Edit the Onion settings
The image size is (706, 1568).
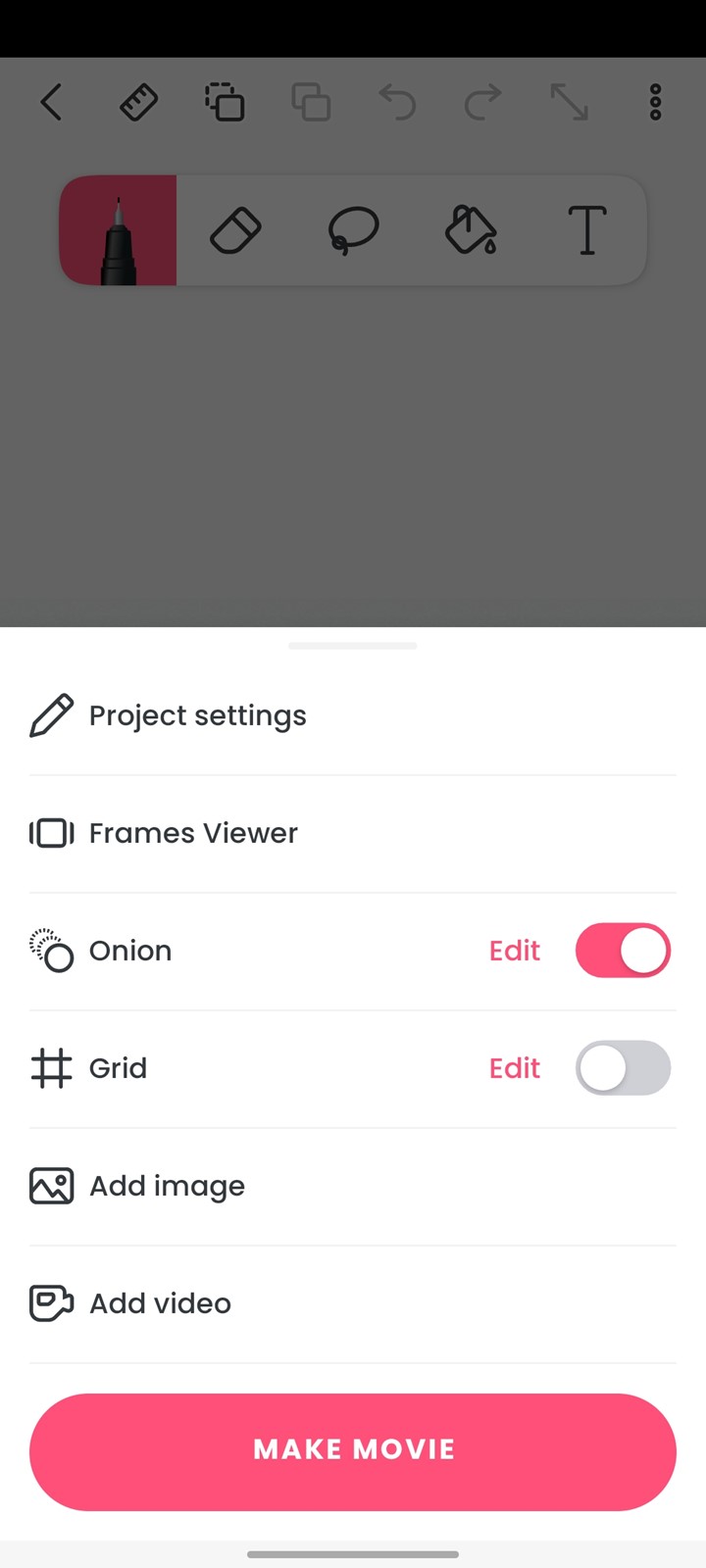coord(515,951)
